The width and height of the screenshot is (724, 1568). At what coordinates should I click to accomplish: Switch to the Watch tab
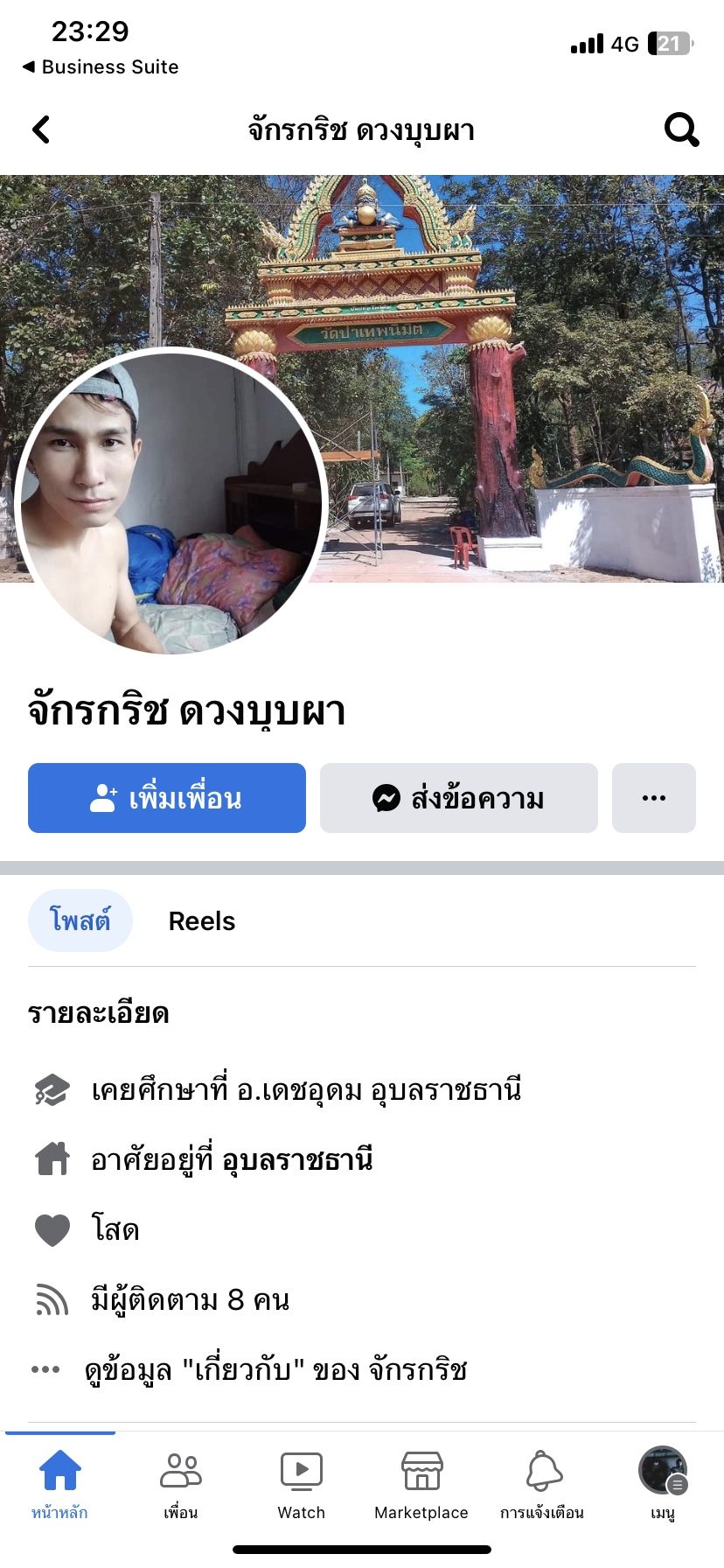pos(301,1484)
